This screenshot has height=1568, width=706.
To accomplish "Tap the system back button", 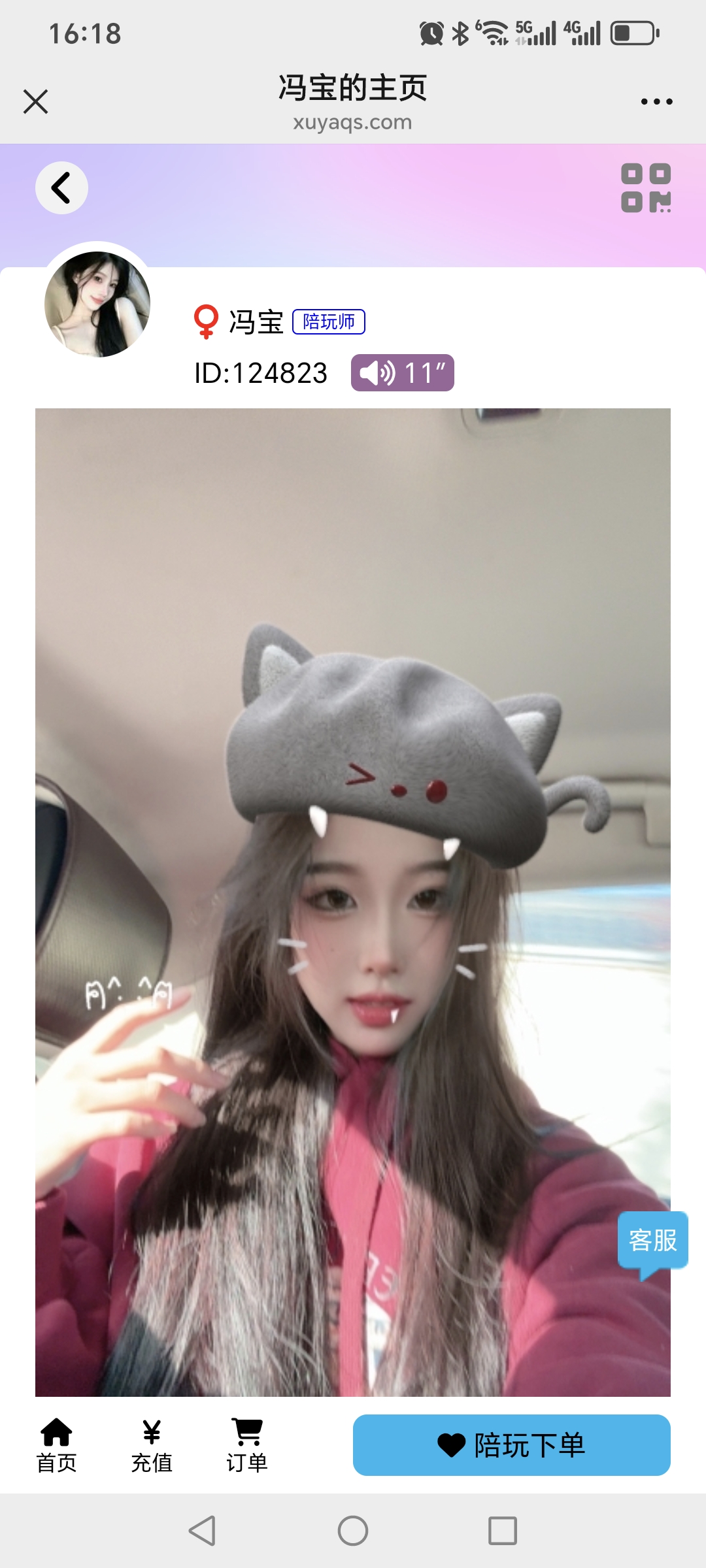I will [x=203, y=1530].
